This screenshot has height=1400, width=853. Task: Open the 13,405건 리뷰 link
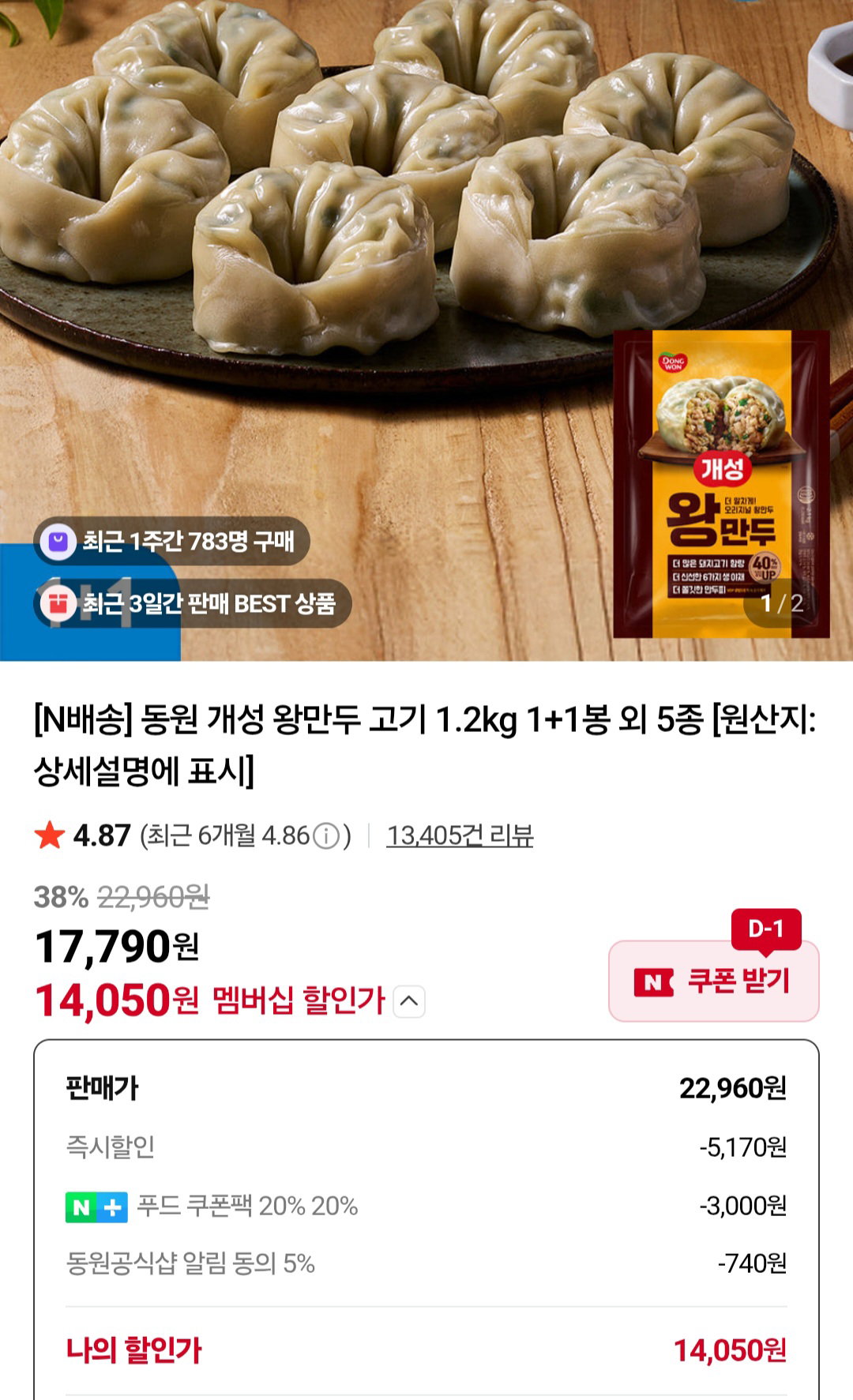460,835
